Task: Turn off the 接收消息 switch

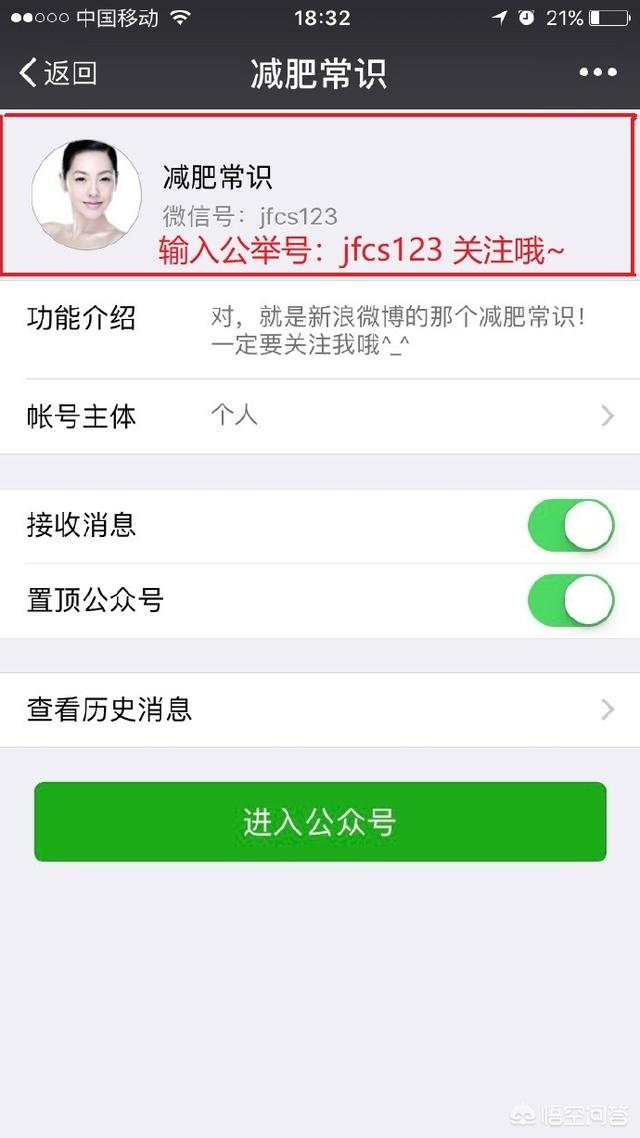Action: [570, 526]
